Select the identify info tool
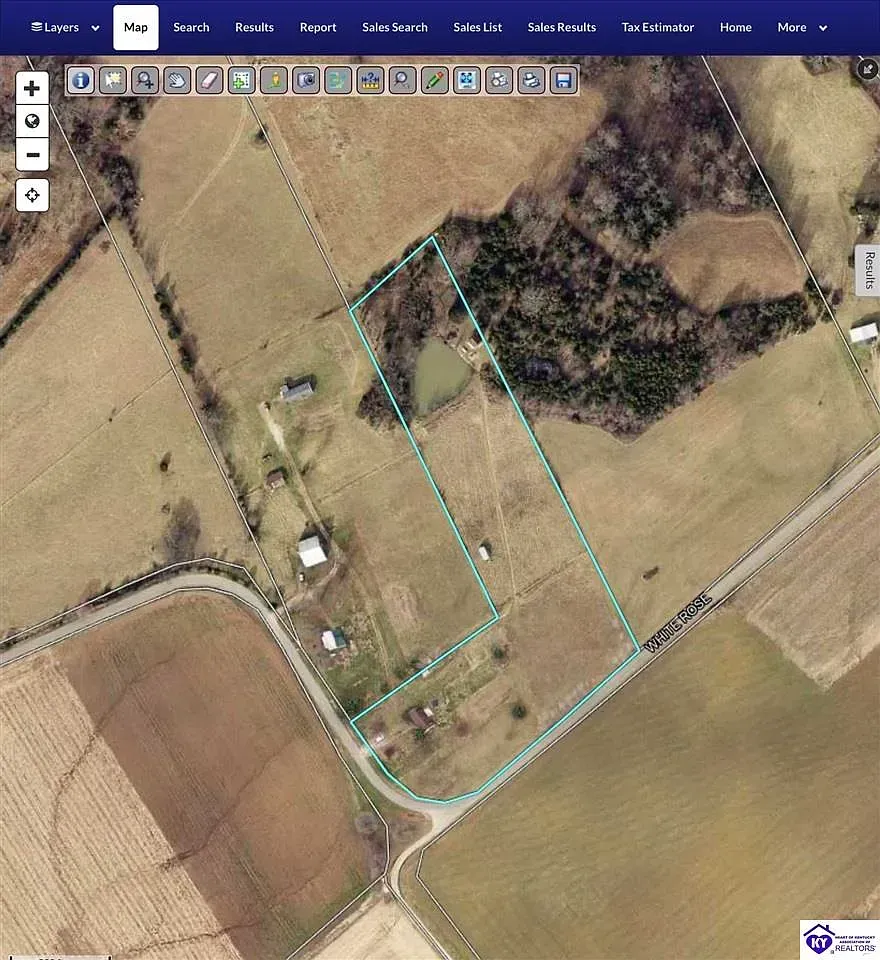880x960 pixels. click(x=81, y=81)
